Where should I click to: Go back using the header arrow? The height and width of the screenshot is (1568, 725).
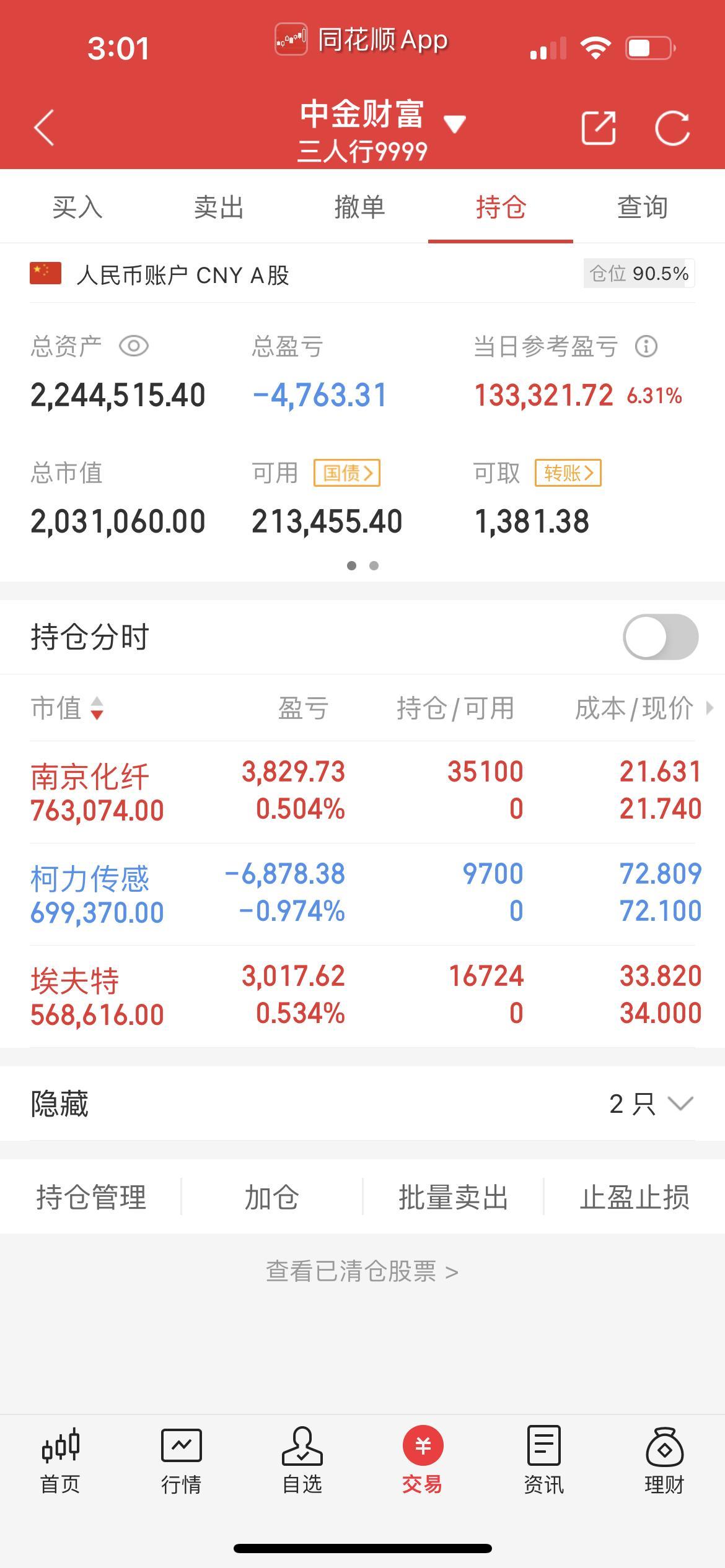coord(45,128)
